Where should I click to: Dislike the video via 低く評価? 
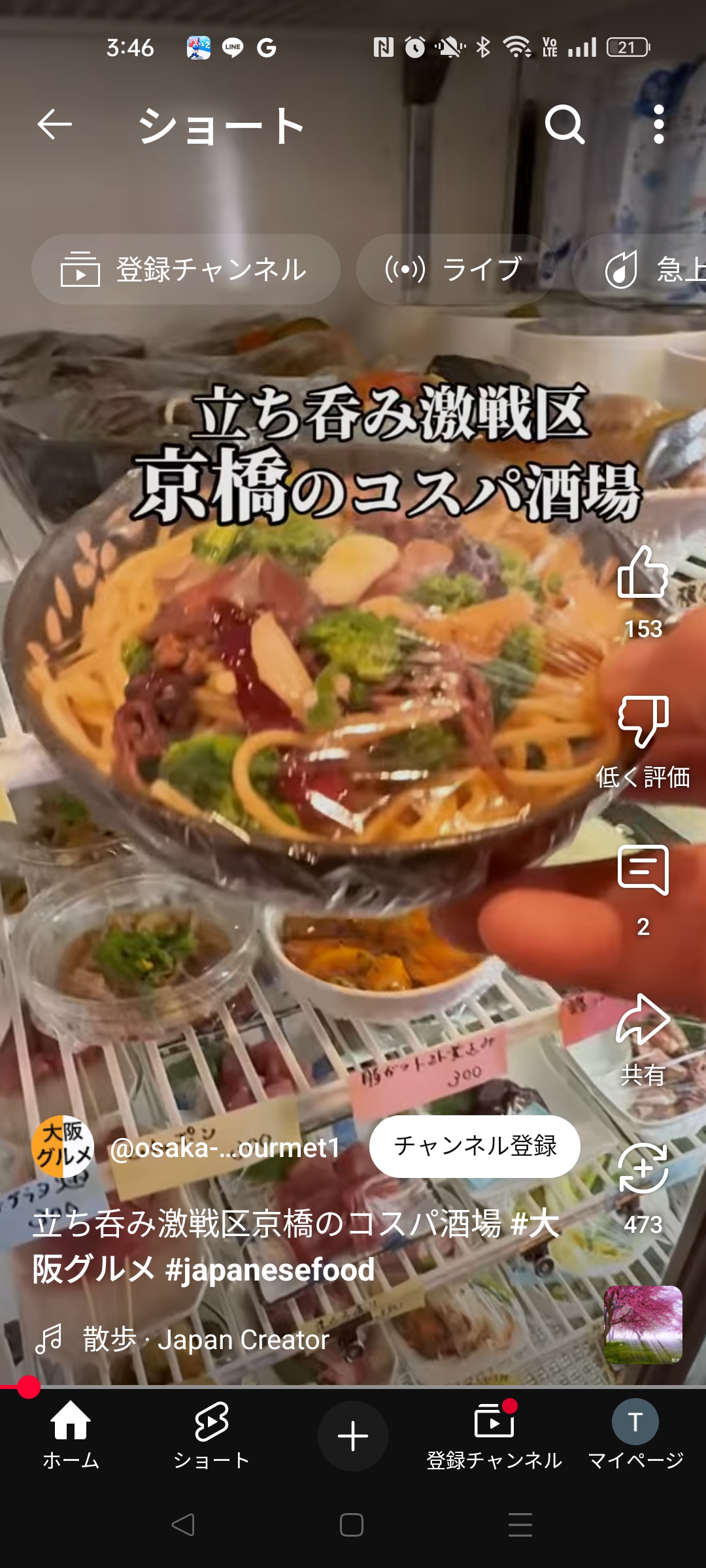(643, 723)
